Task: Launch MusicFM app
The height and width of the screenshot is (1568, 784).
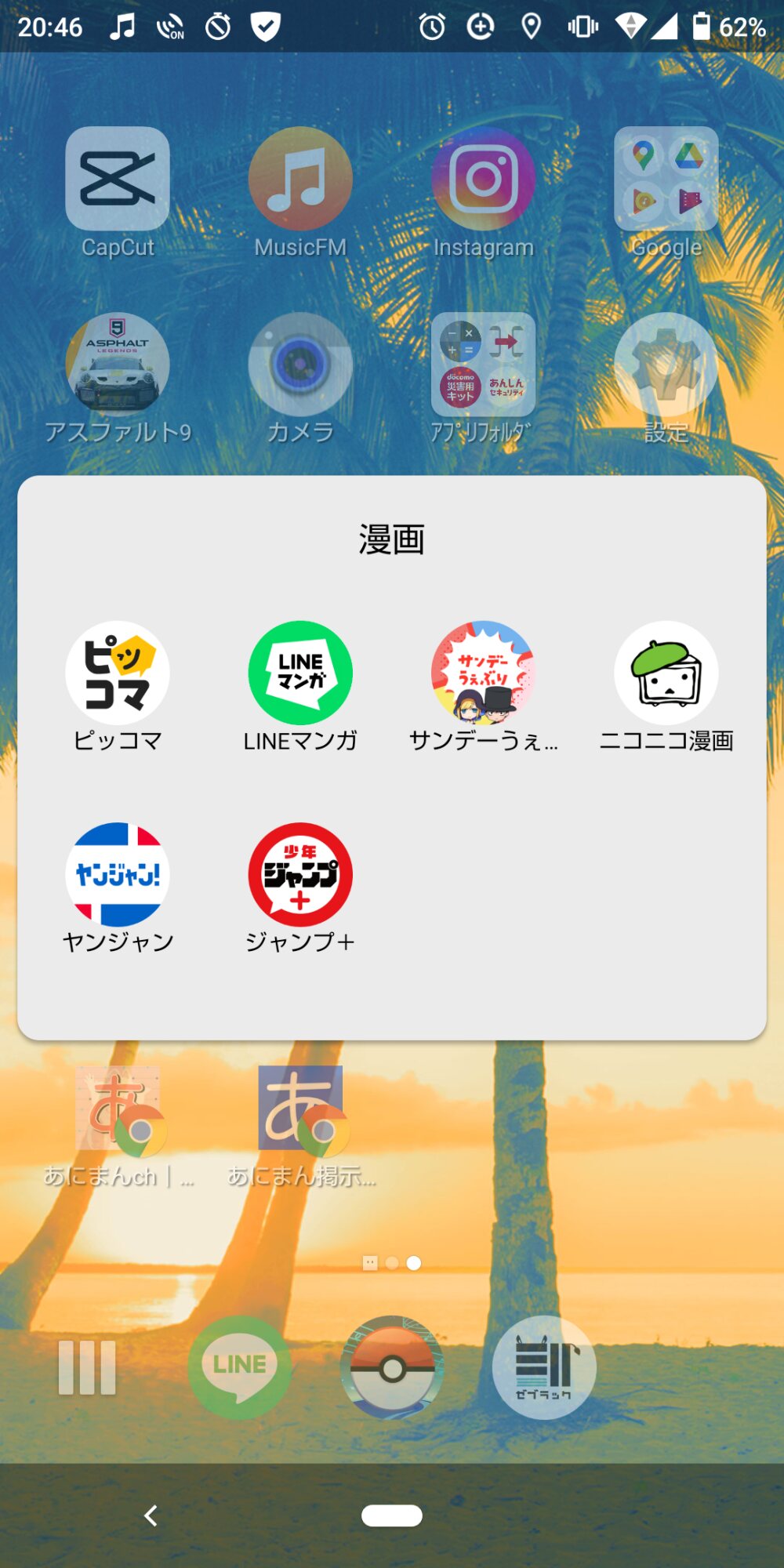Action: point(300,179)
